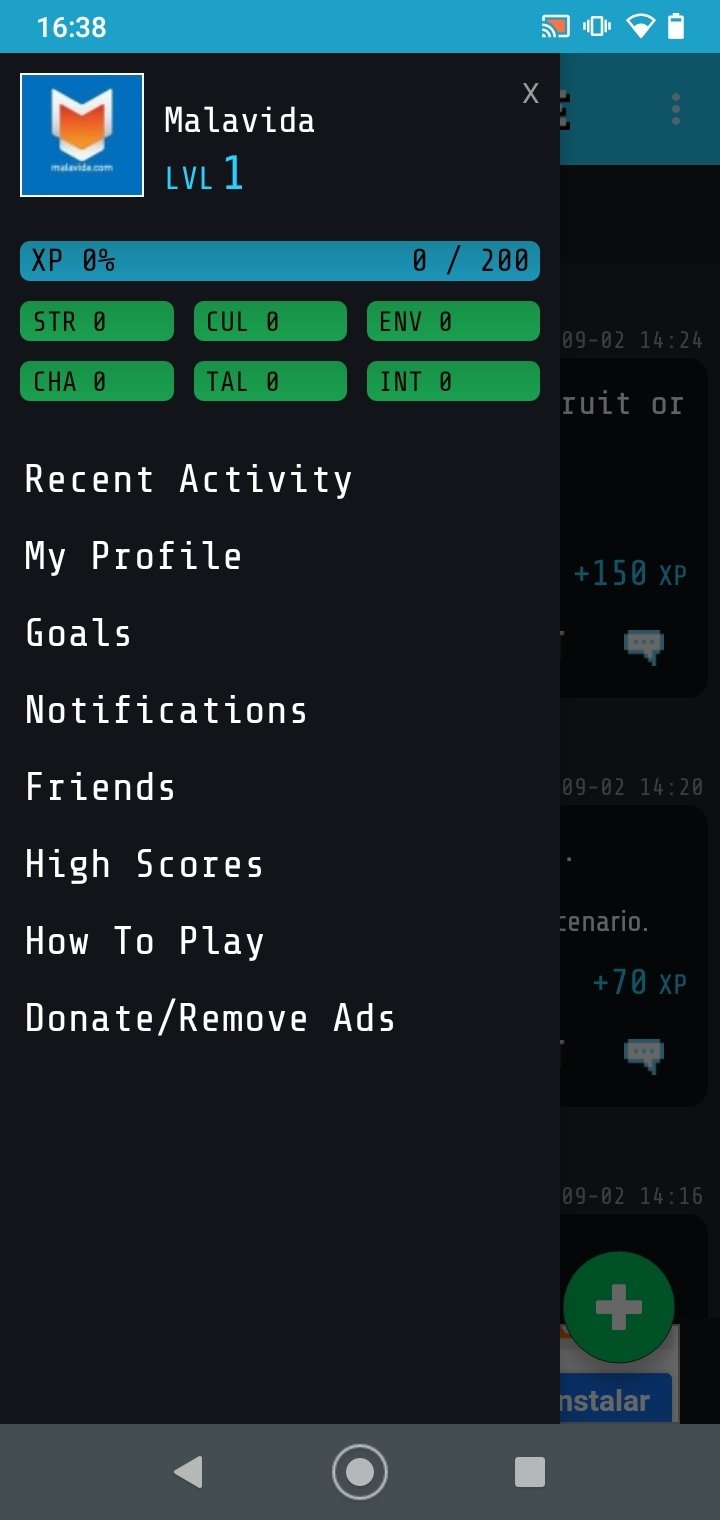
Task: Select Donate/Remove Ads
Action: point(210,1018)
